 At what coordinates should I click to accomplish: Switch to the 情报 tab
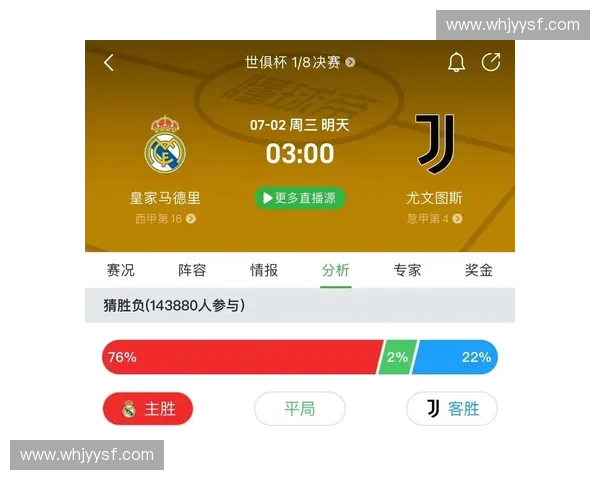pyautogui.click(x=264, y=270)
